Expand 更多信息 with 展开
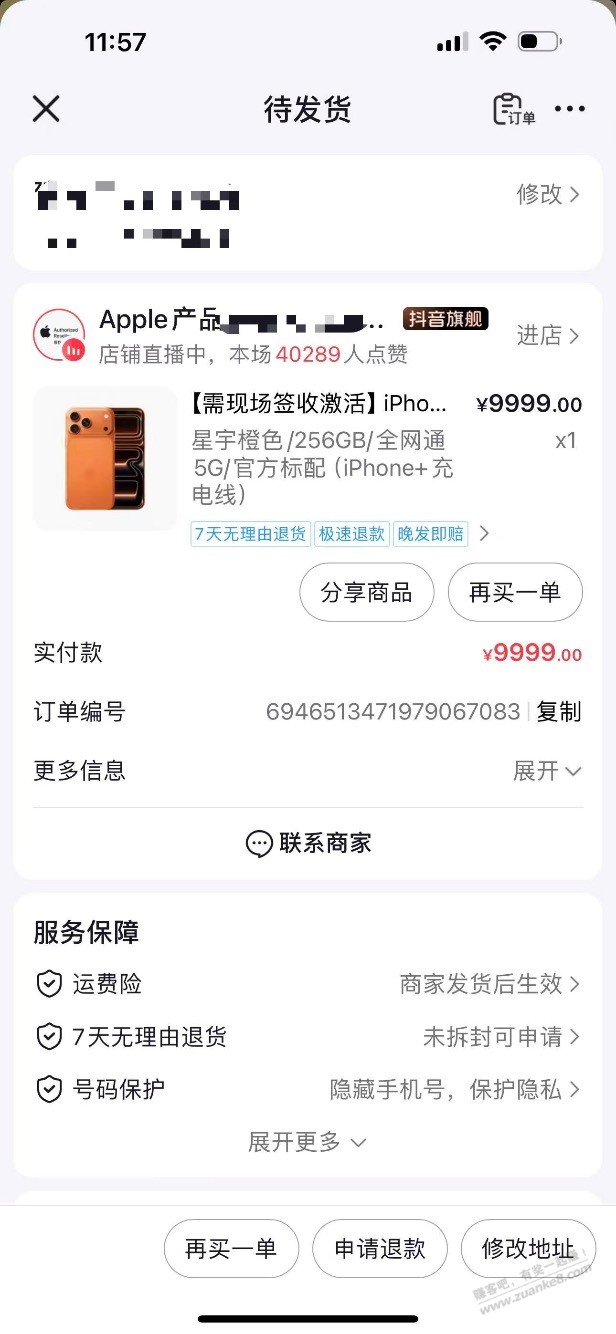This screenshot has height=1334, width=616. click(546, 771)
